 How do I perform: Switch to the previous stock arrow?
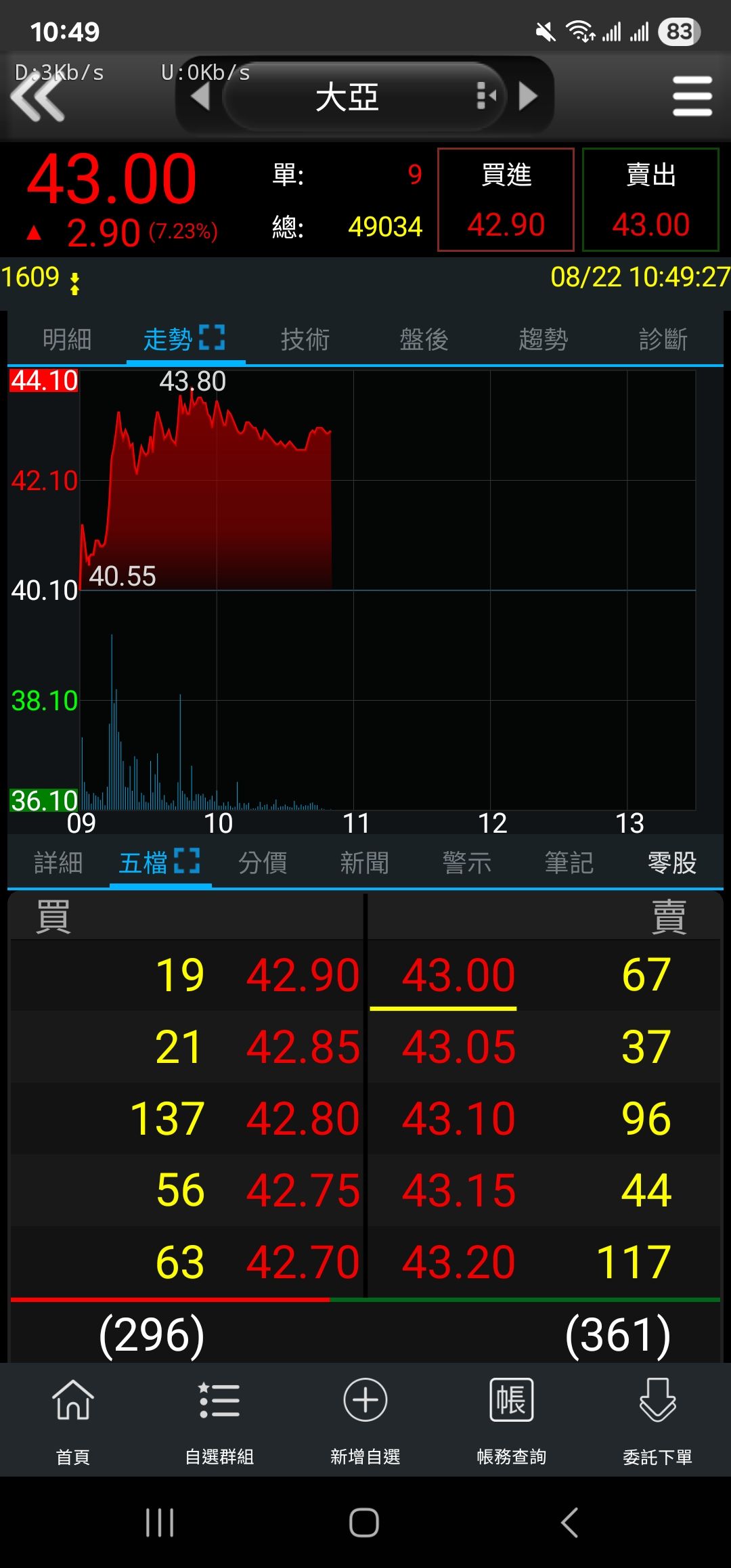coord(200,96)
